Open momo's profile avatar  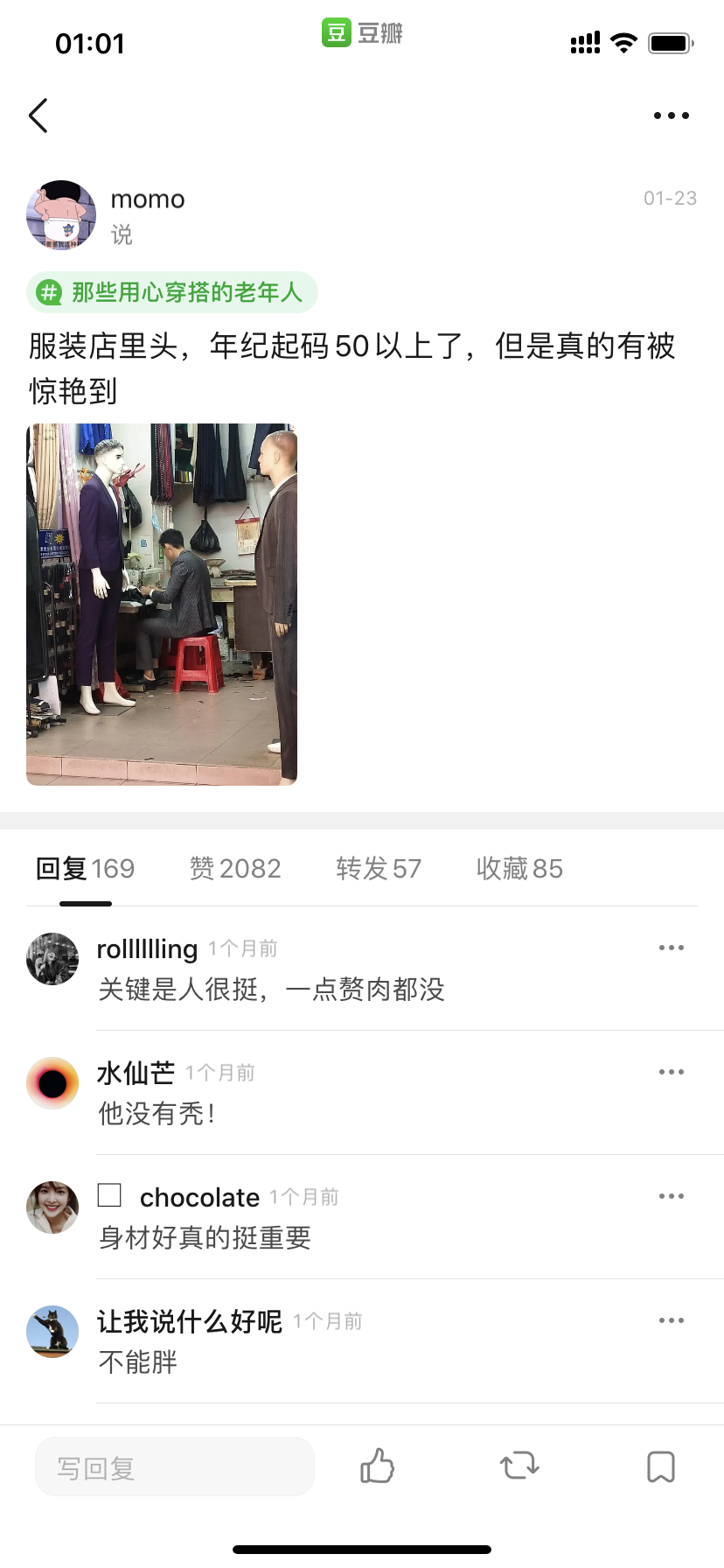(60, 215)
